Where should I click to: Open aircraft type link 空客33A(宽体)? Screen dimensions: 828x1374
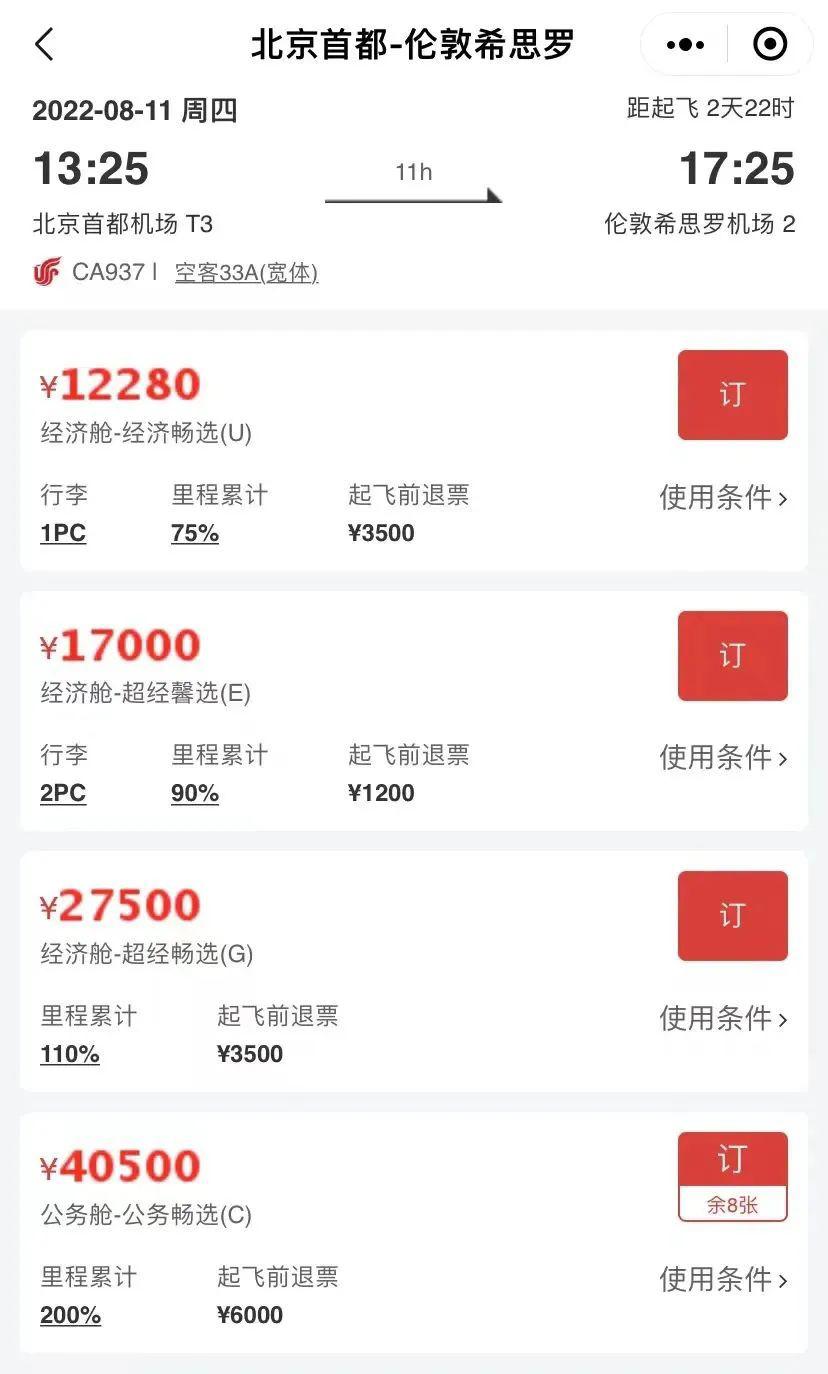pyautogui.click(x=246, y=272)
